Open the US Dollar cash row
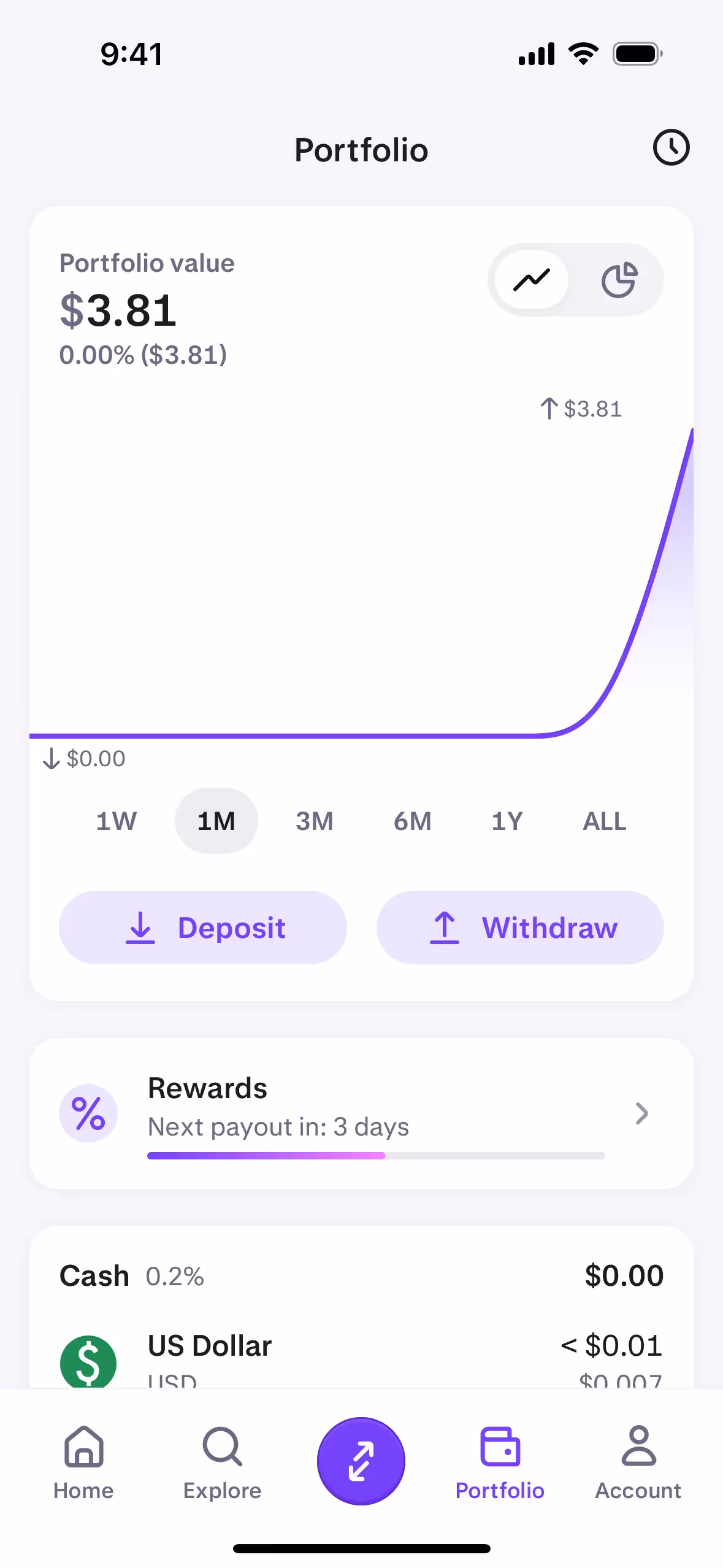This screenshot has height=1568, width=723. click(x=361, y=1357)
